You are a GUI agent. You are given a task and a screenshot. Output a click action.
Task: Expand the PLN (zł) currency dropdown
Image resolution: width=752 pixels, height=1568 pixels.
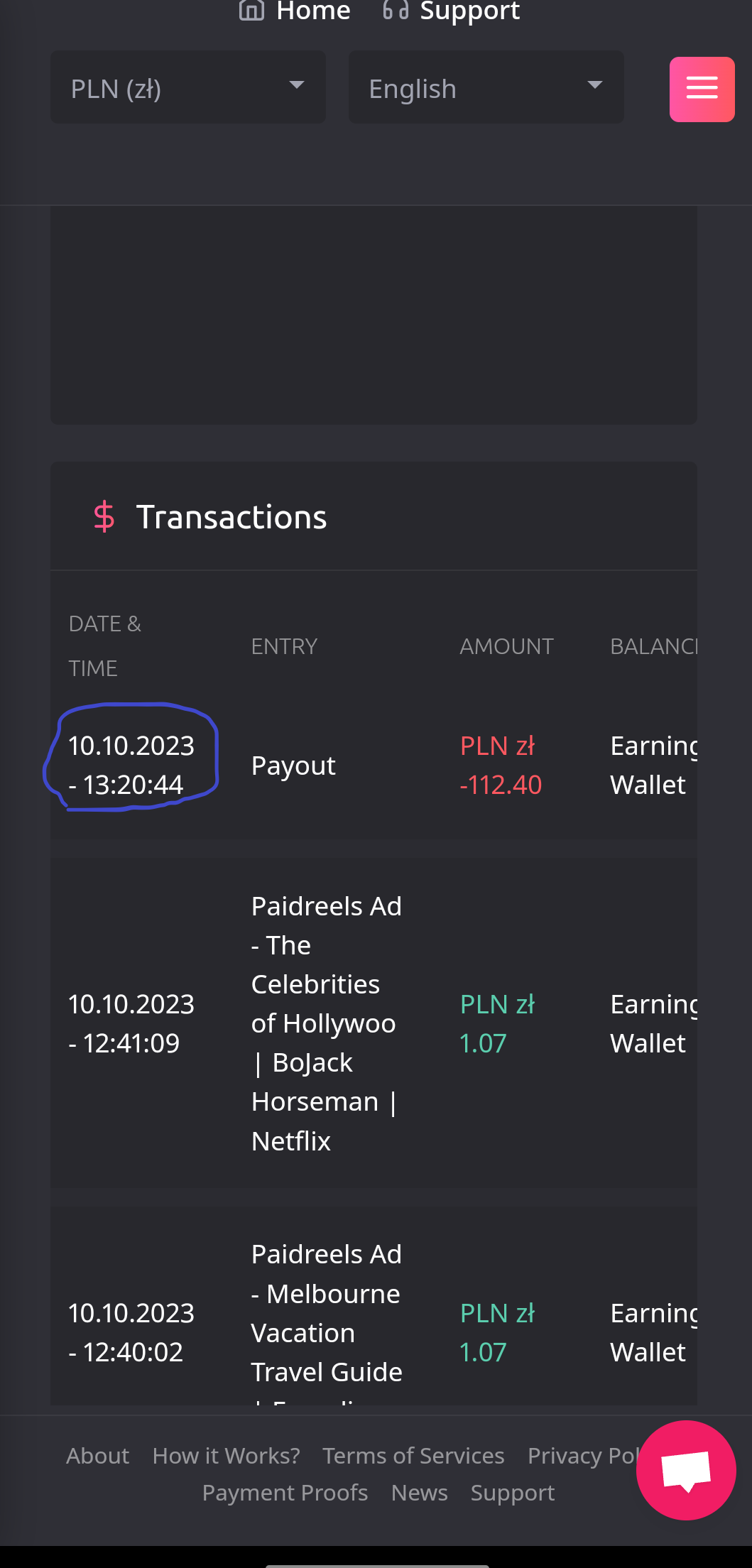(188, 87)
